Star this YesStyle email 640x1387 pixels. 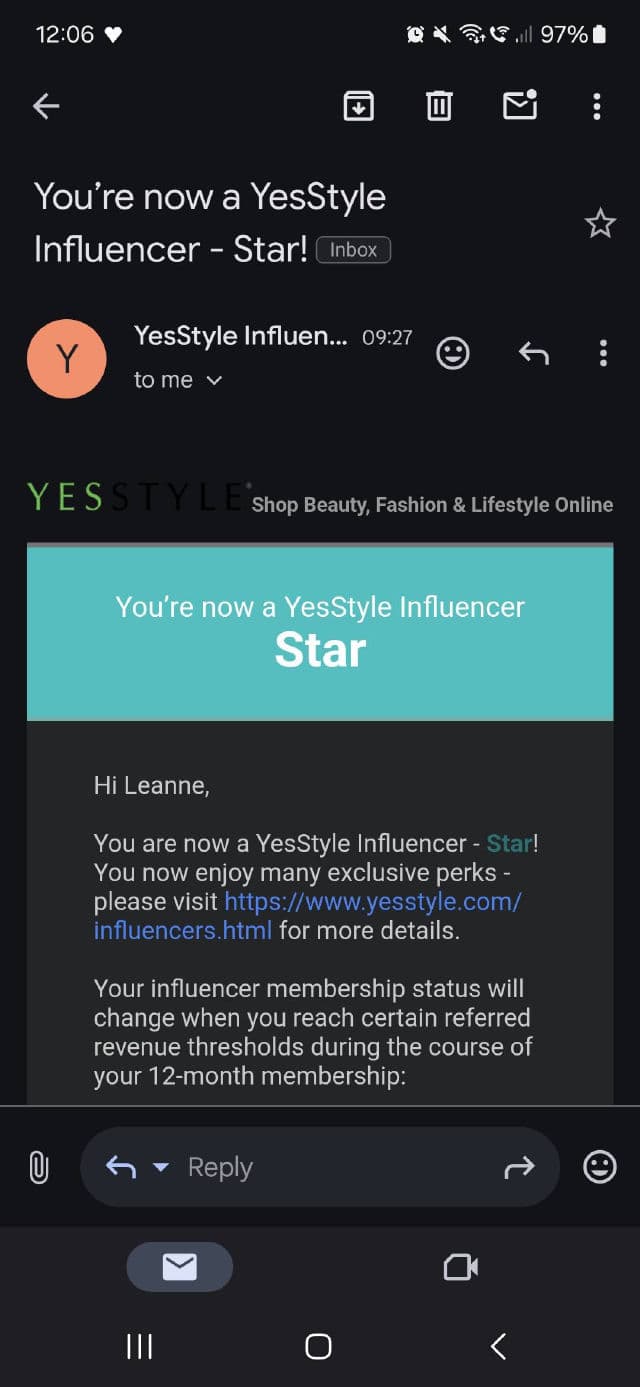(x=600, y=223)
